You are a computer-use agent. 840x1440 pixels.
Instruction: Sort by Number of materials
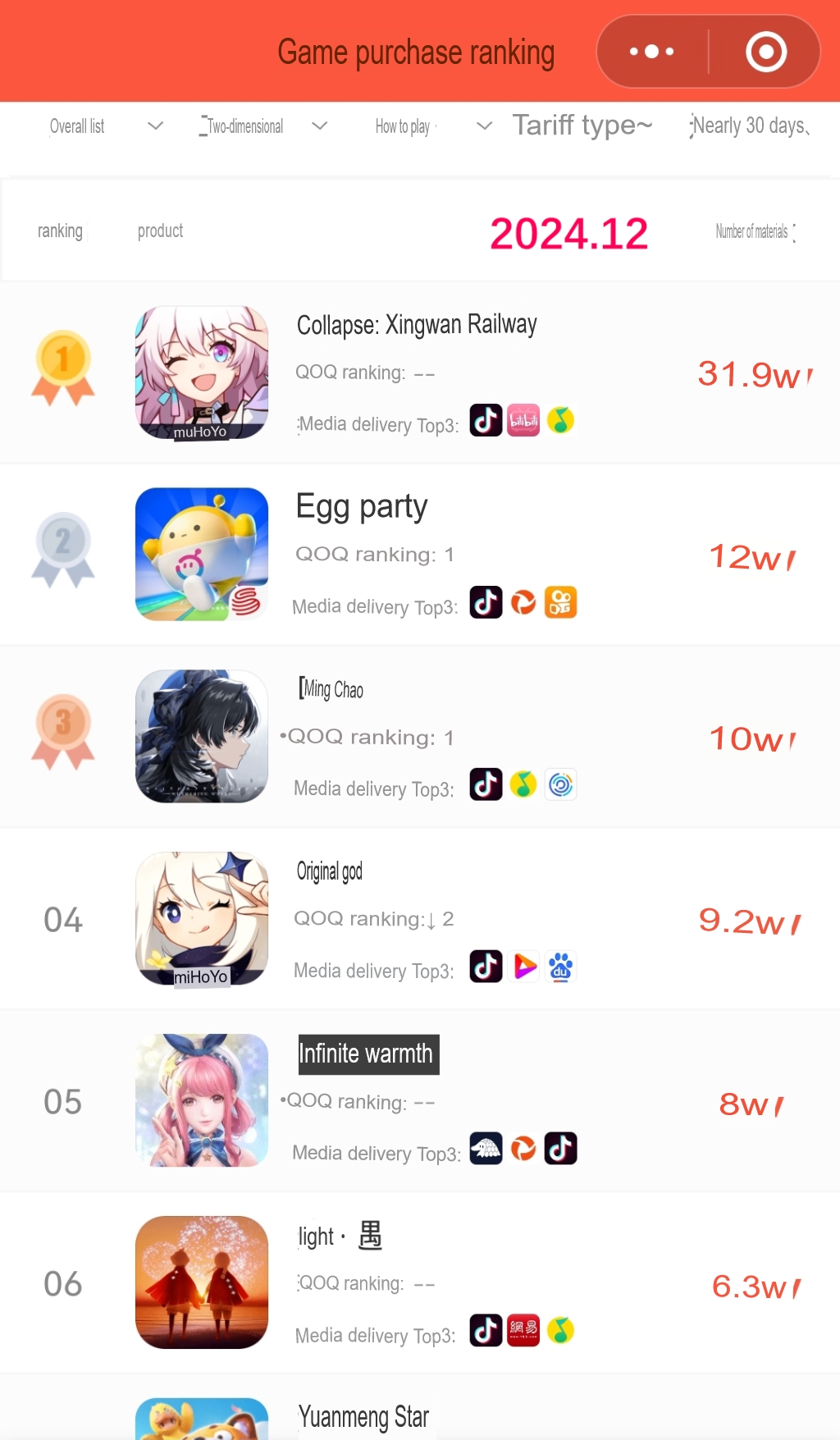[756, 231]
